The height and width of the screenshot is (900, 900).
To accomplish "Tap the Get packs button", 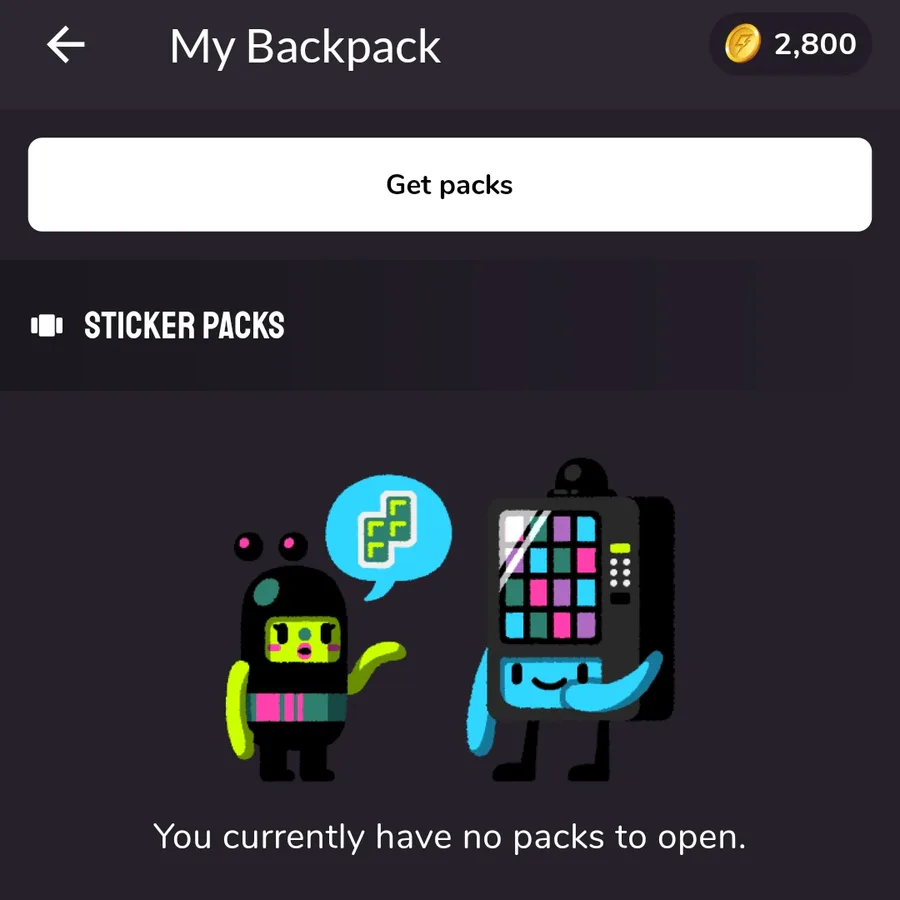I will tap(449, 185).
